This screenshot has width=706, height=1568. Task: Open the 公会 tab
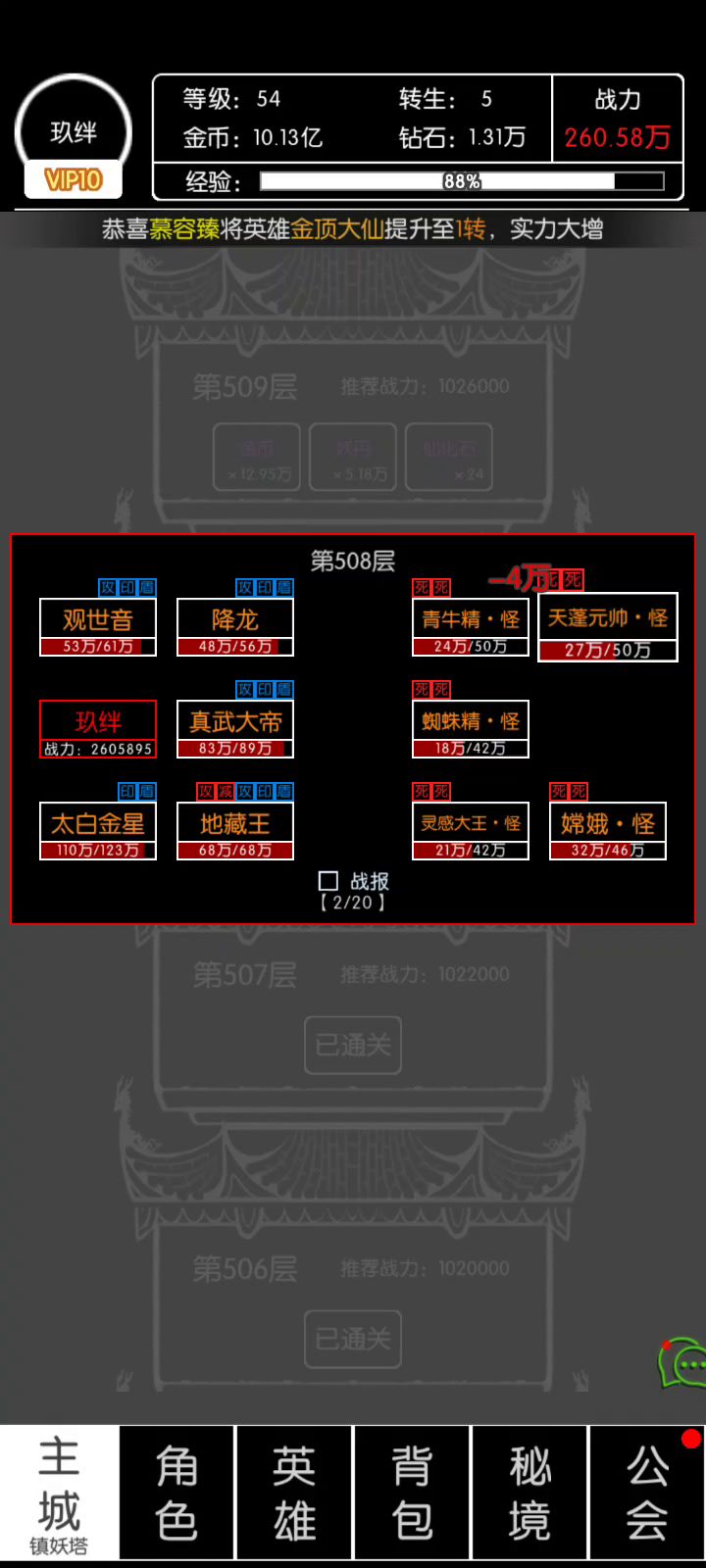(647, 1492)
